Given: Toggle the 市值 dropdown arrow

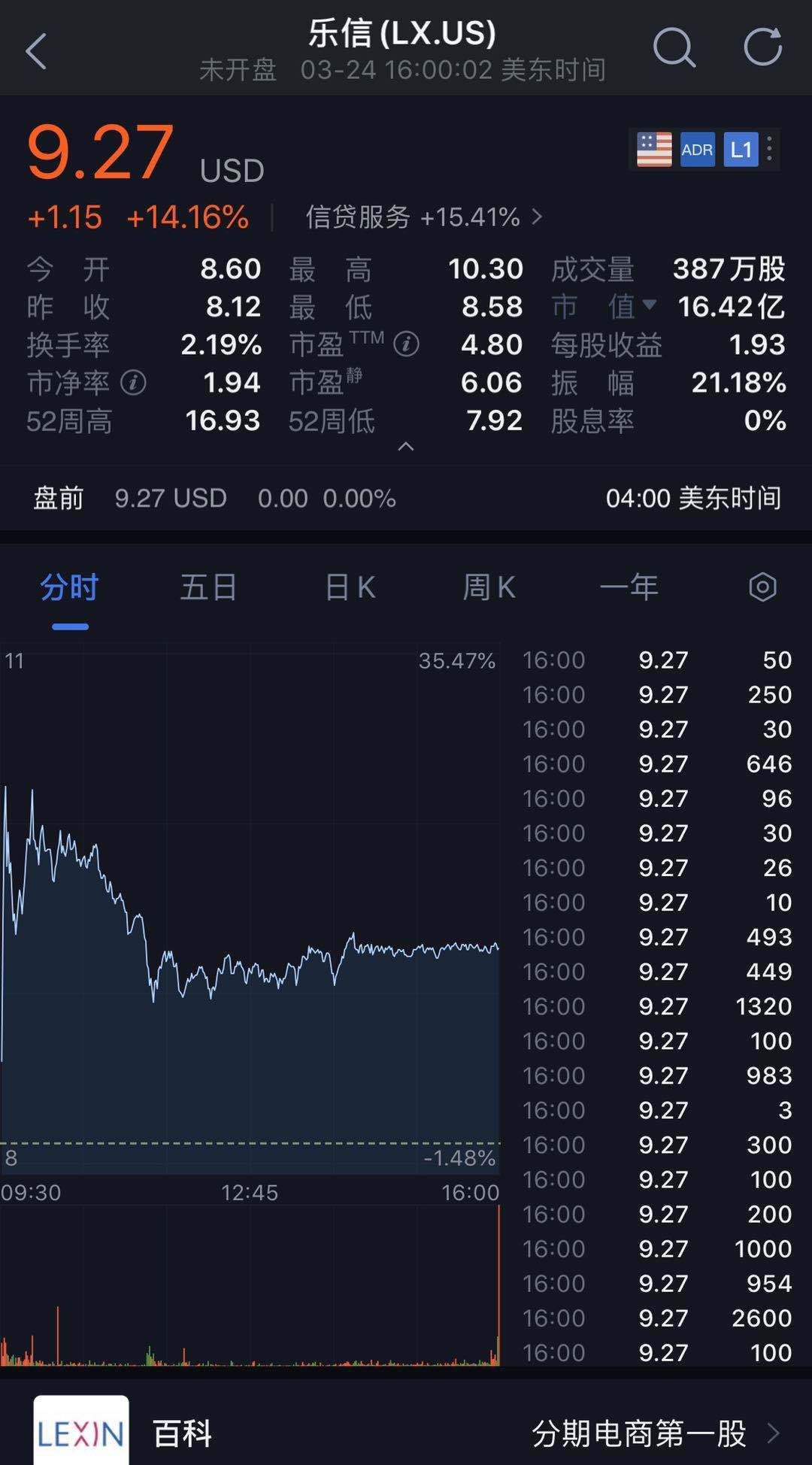Looking at the screenshot, I should 650,305.
